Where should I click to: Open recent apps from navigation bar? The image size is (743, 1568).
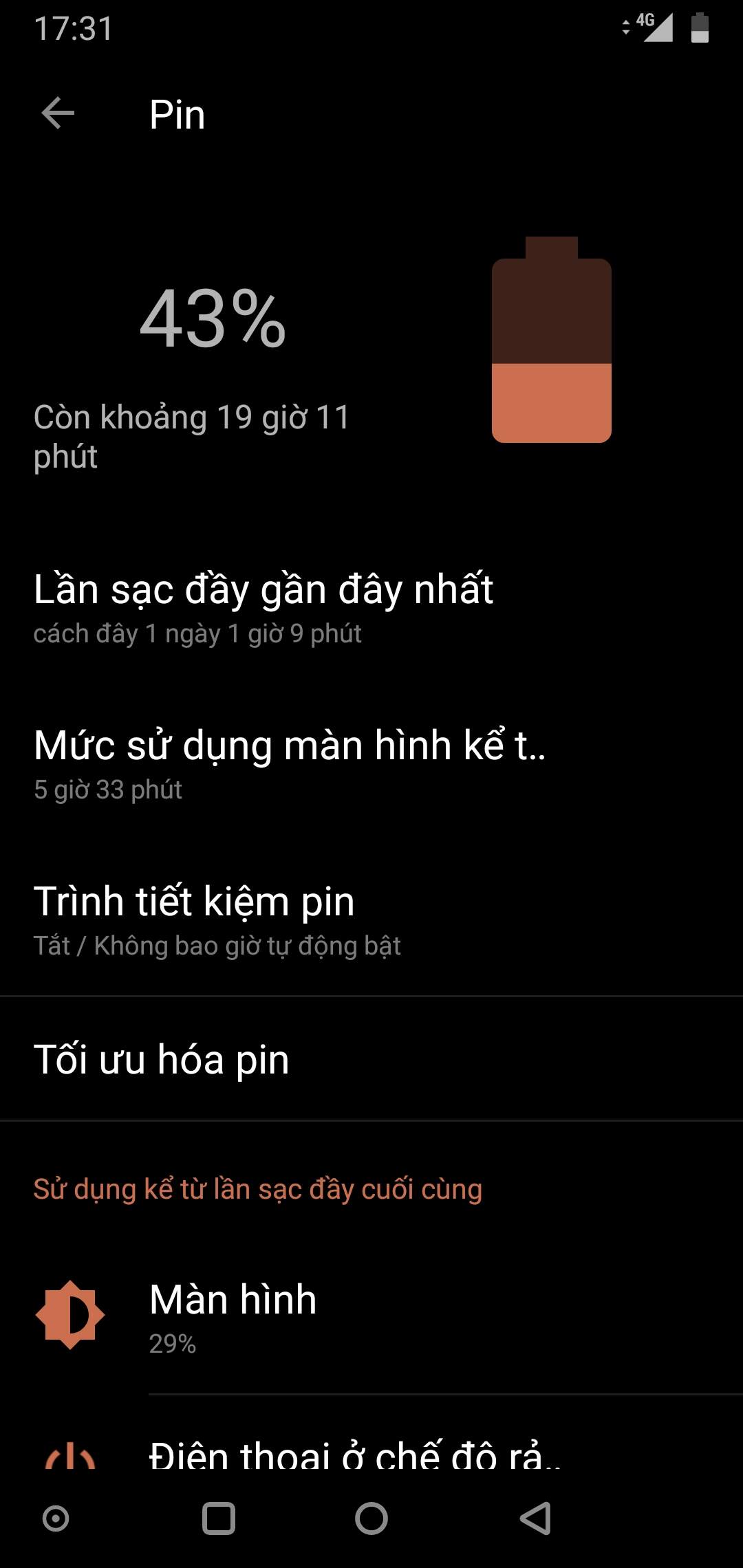point(219,1518)
